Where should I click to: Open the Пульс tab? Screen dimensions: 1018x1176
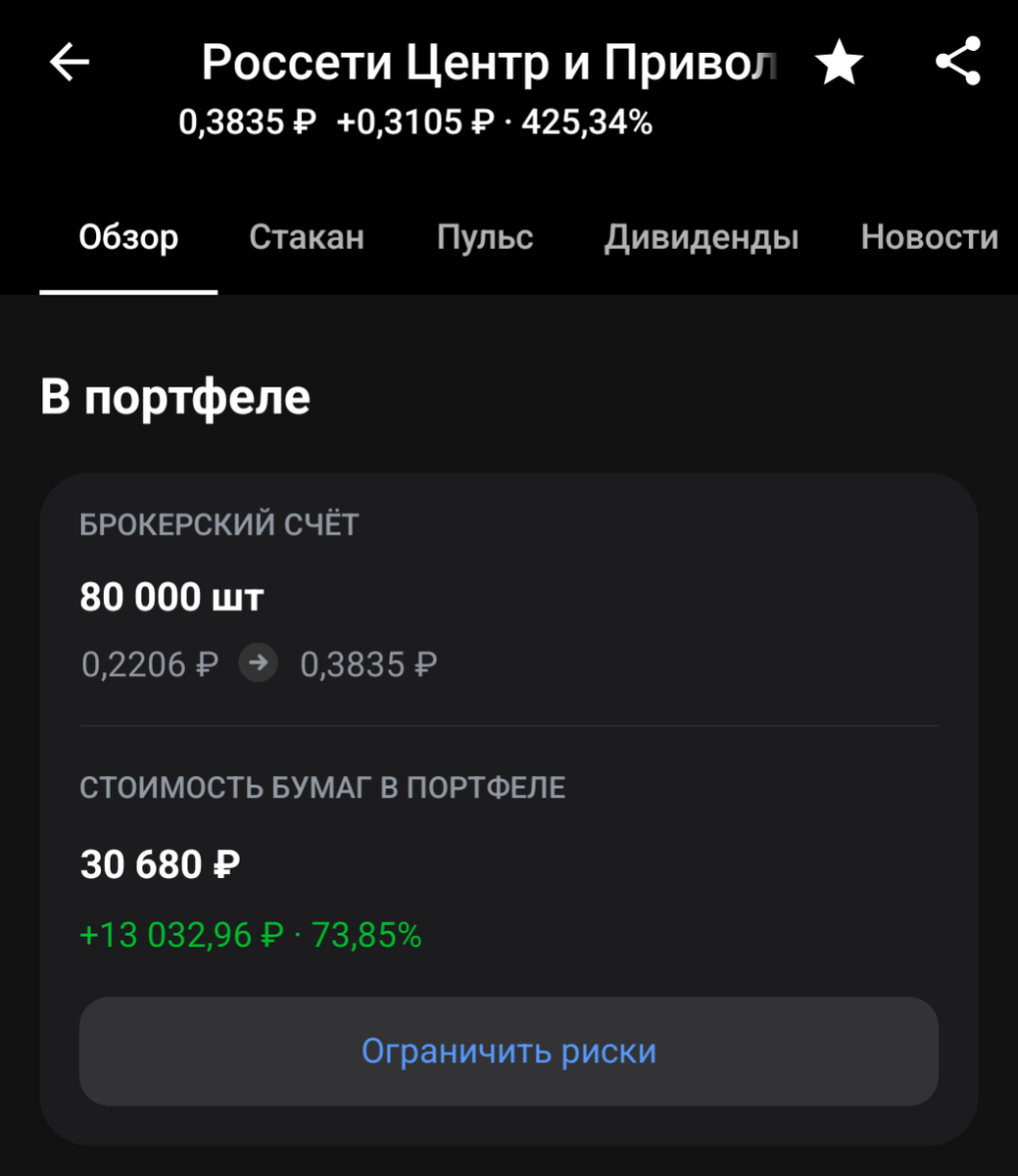pyautogui.click(x=485, y=237)
